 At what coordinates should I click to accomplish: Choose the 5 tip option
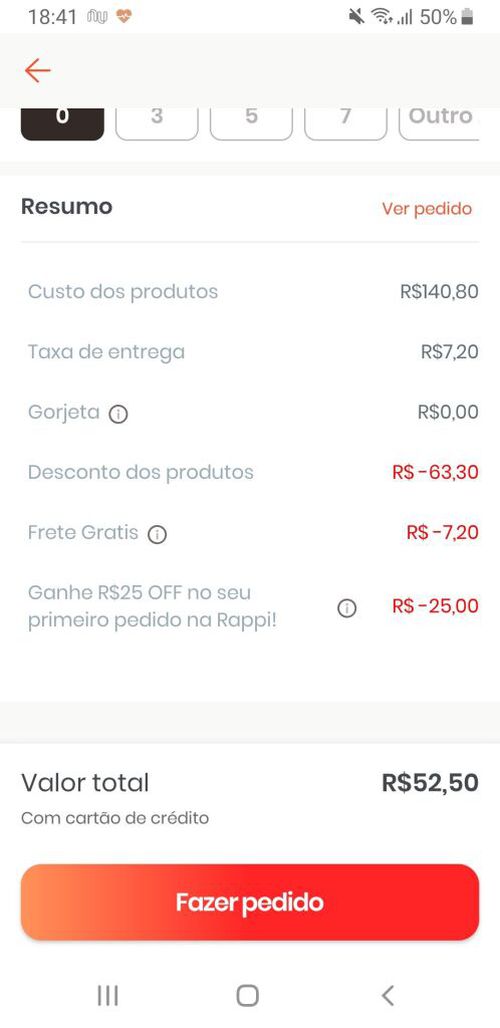pyautogui.click(x=251, y=123)
